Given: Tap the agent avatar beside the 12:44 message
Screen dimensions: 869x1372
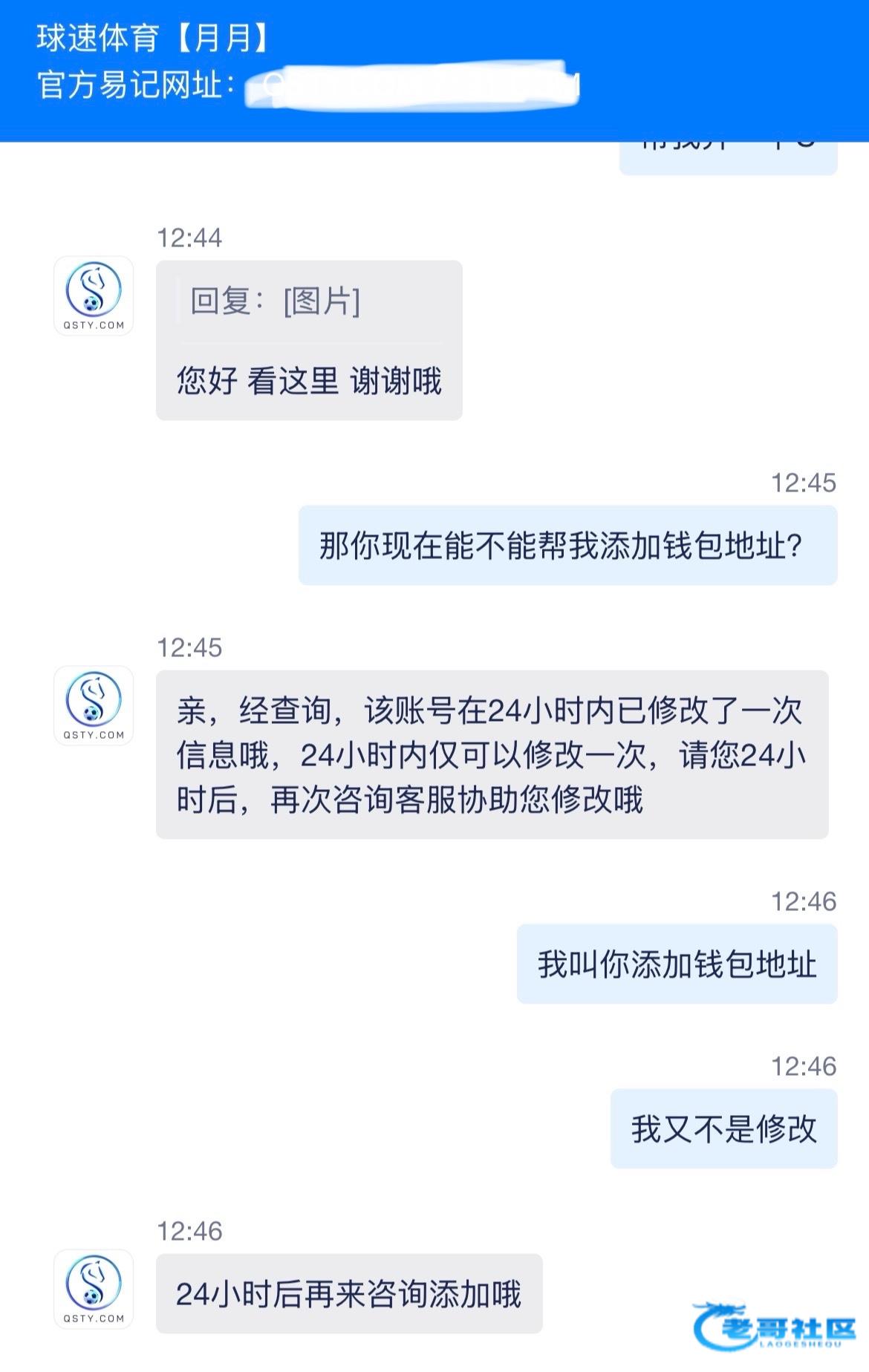Looking at the screenshot, I should 94,295.
